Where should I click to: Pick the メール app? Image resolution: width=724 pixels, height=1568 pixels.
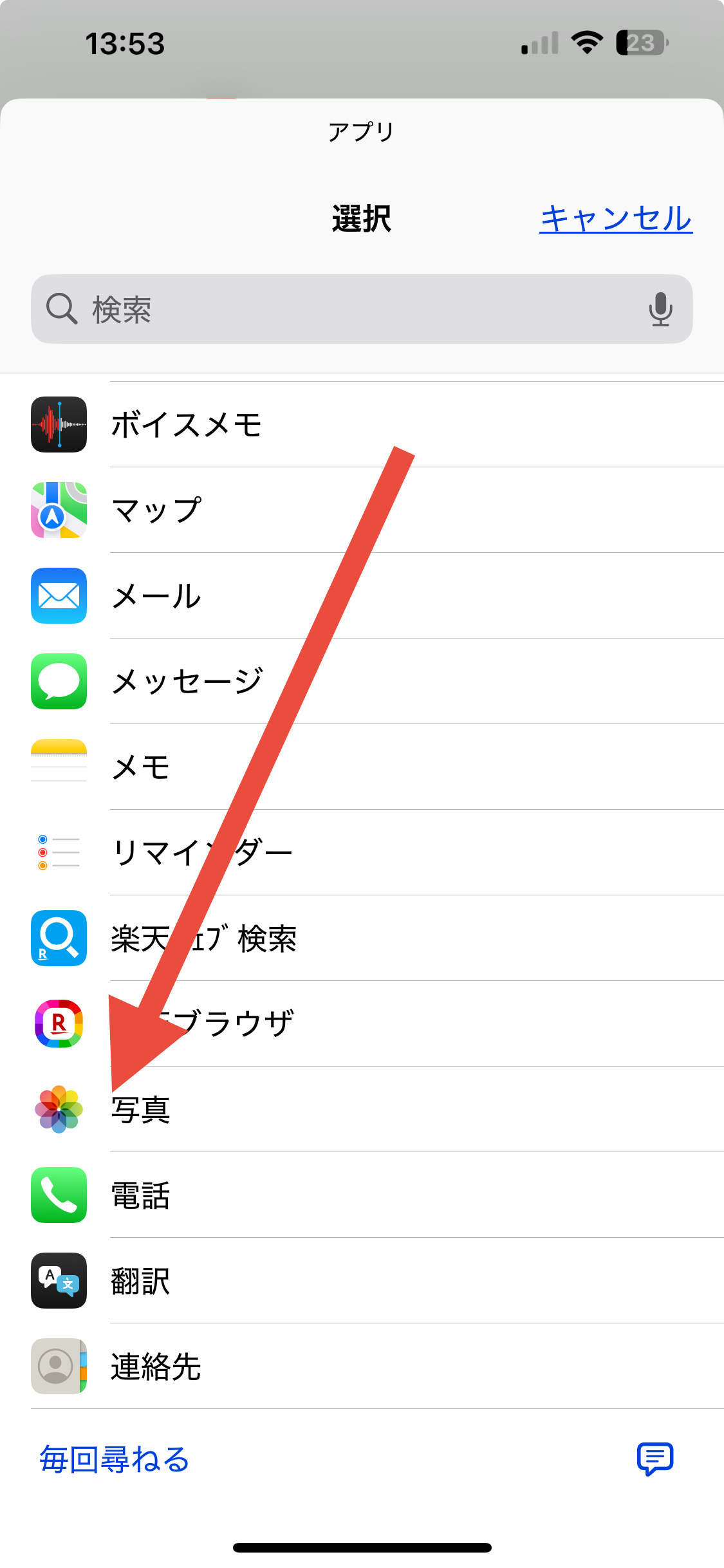362,596
